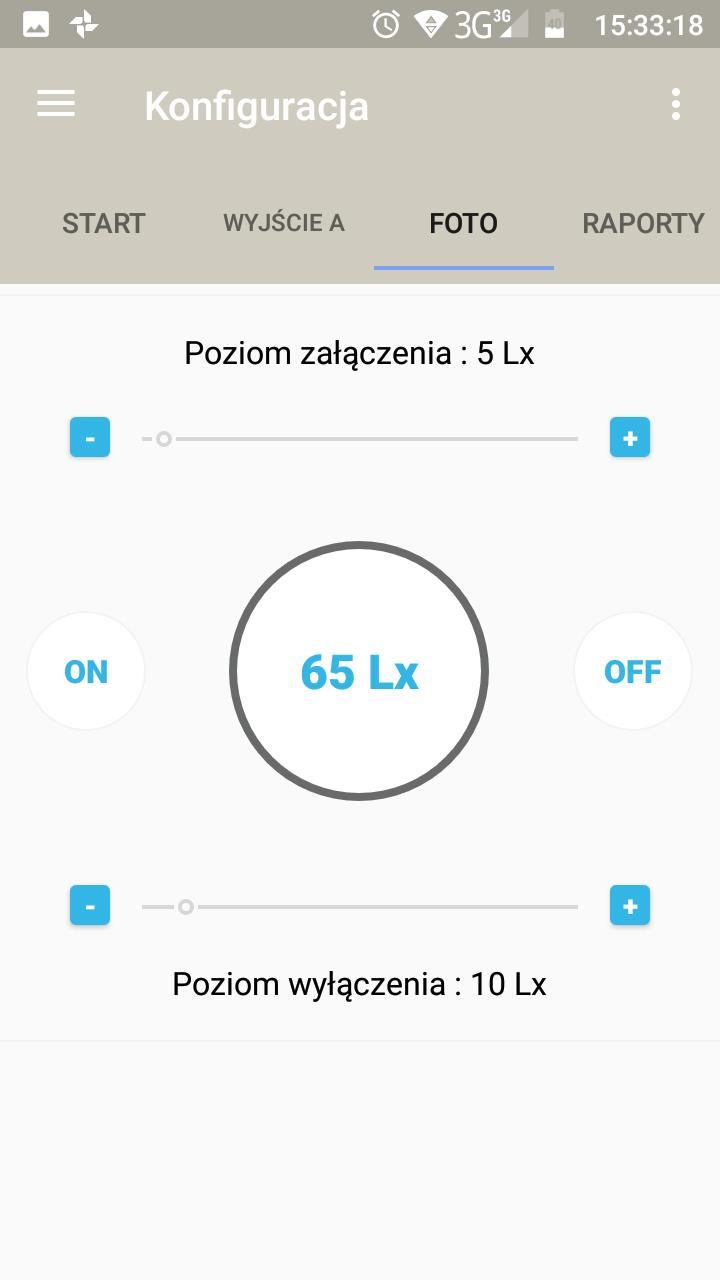Decrease Poziom załączenia with minus button
Image resolution: width=720 pixels, height=1280 pixels.
pos(90,438)
